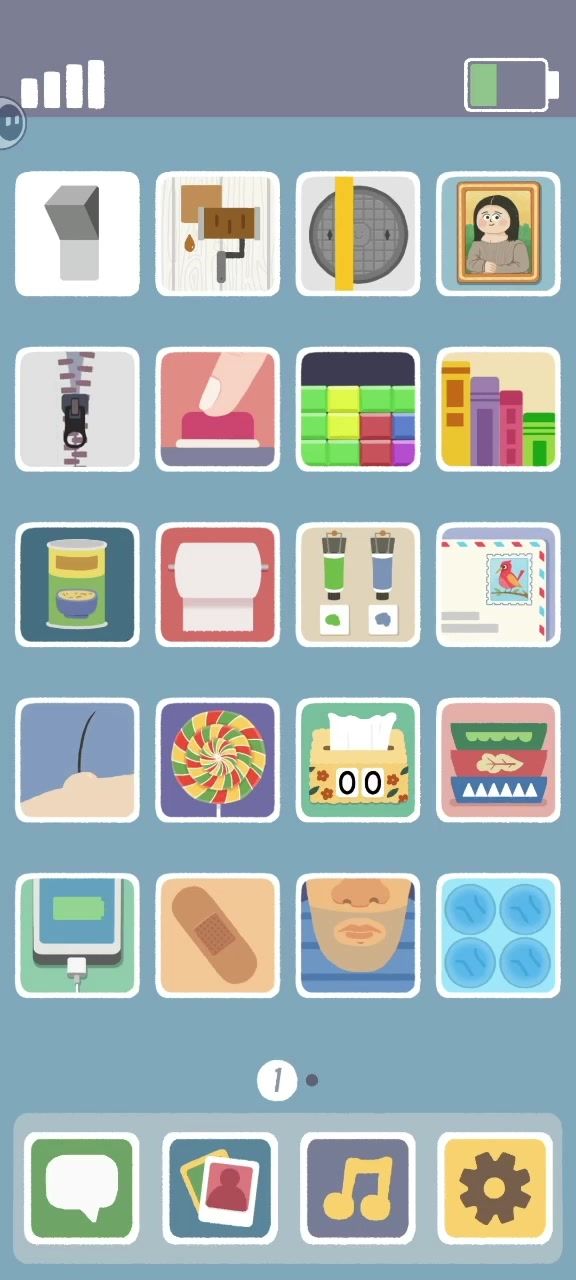The width and height of the screenshot is (576, 1280).
Task: Open the colorful blocks puzzle tile
Action: coord(358,409)
